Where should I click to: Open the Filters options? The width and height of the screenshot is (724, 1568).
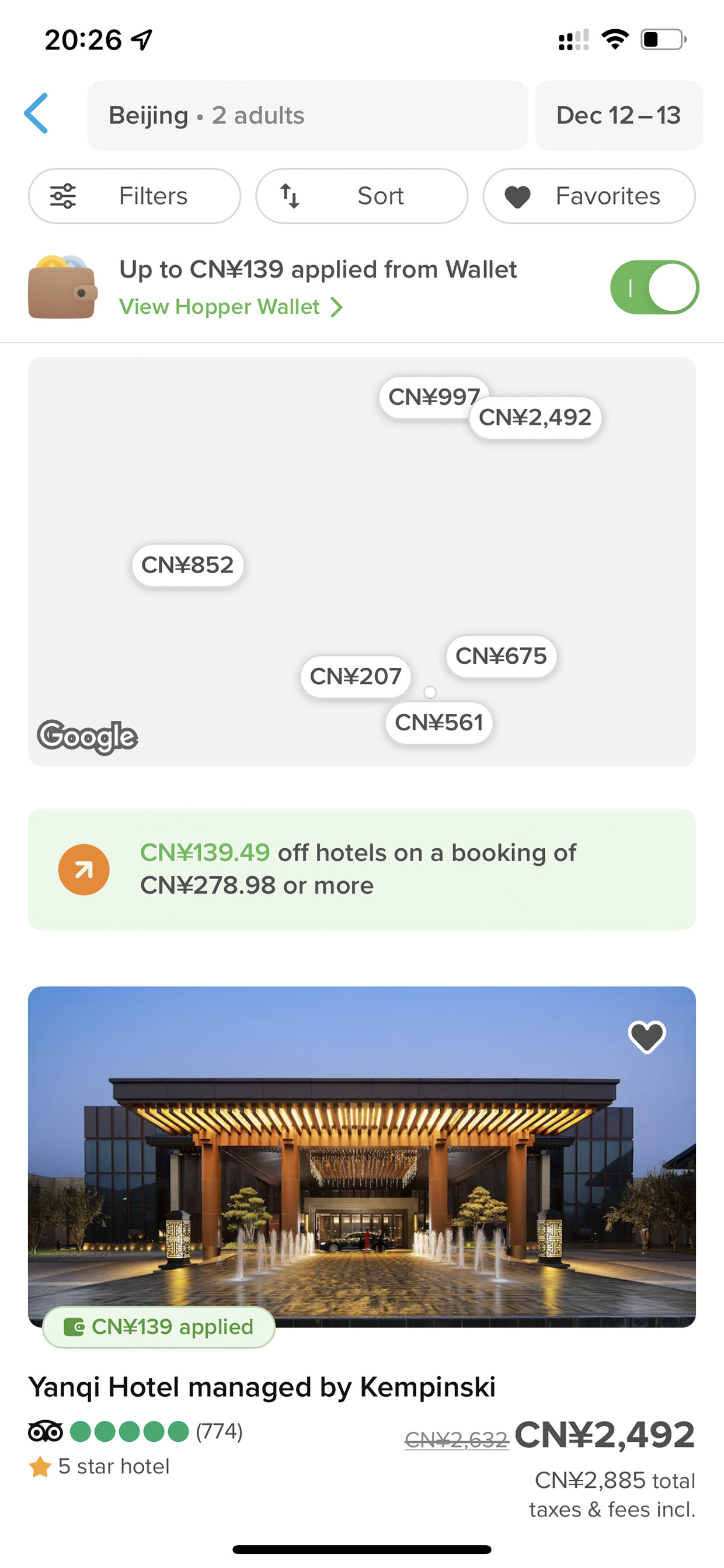134,196
